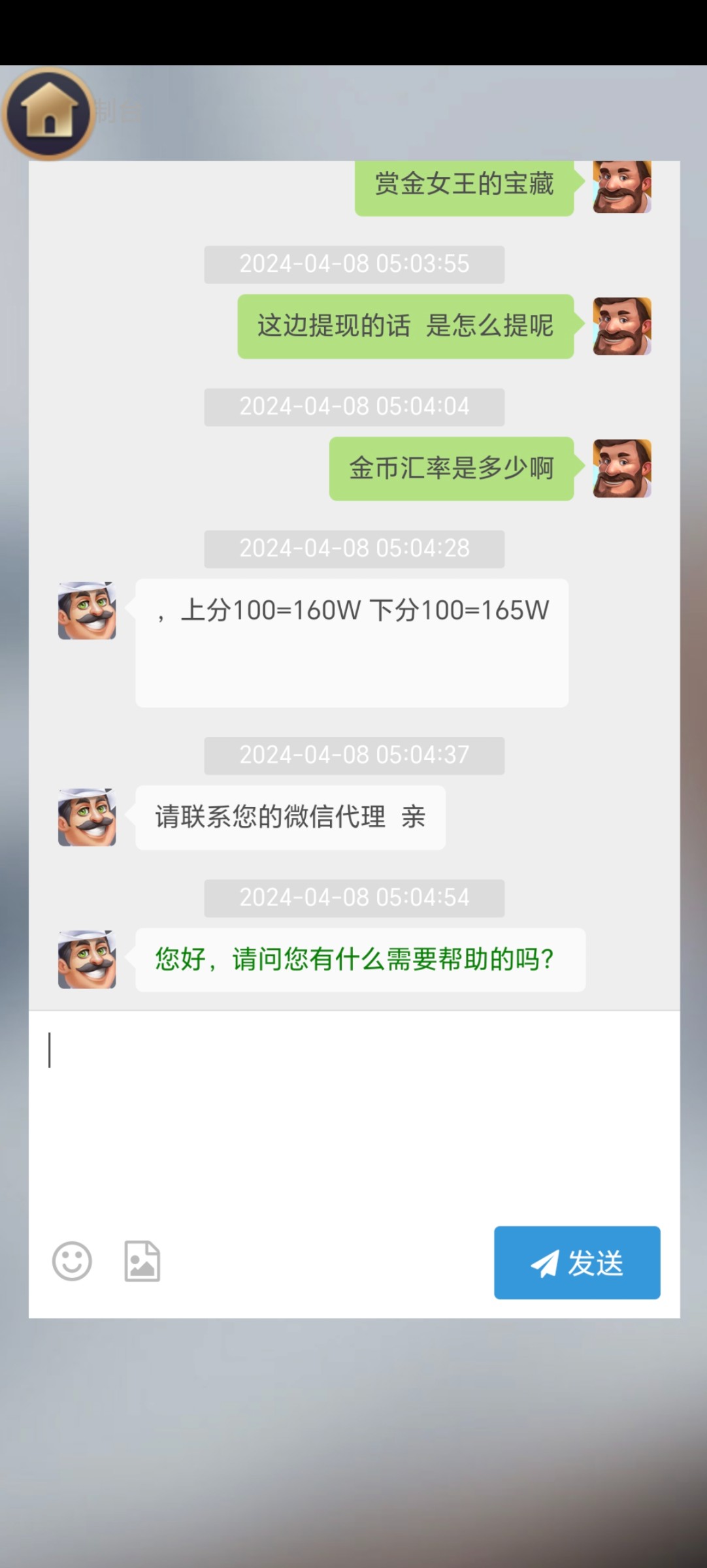Send the message with 发送 button
Screen dimensions: 707x1568
[576, 1262]
